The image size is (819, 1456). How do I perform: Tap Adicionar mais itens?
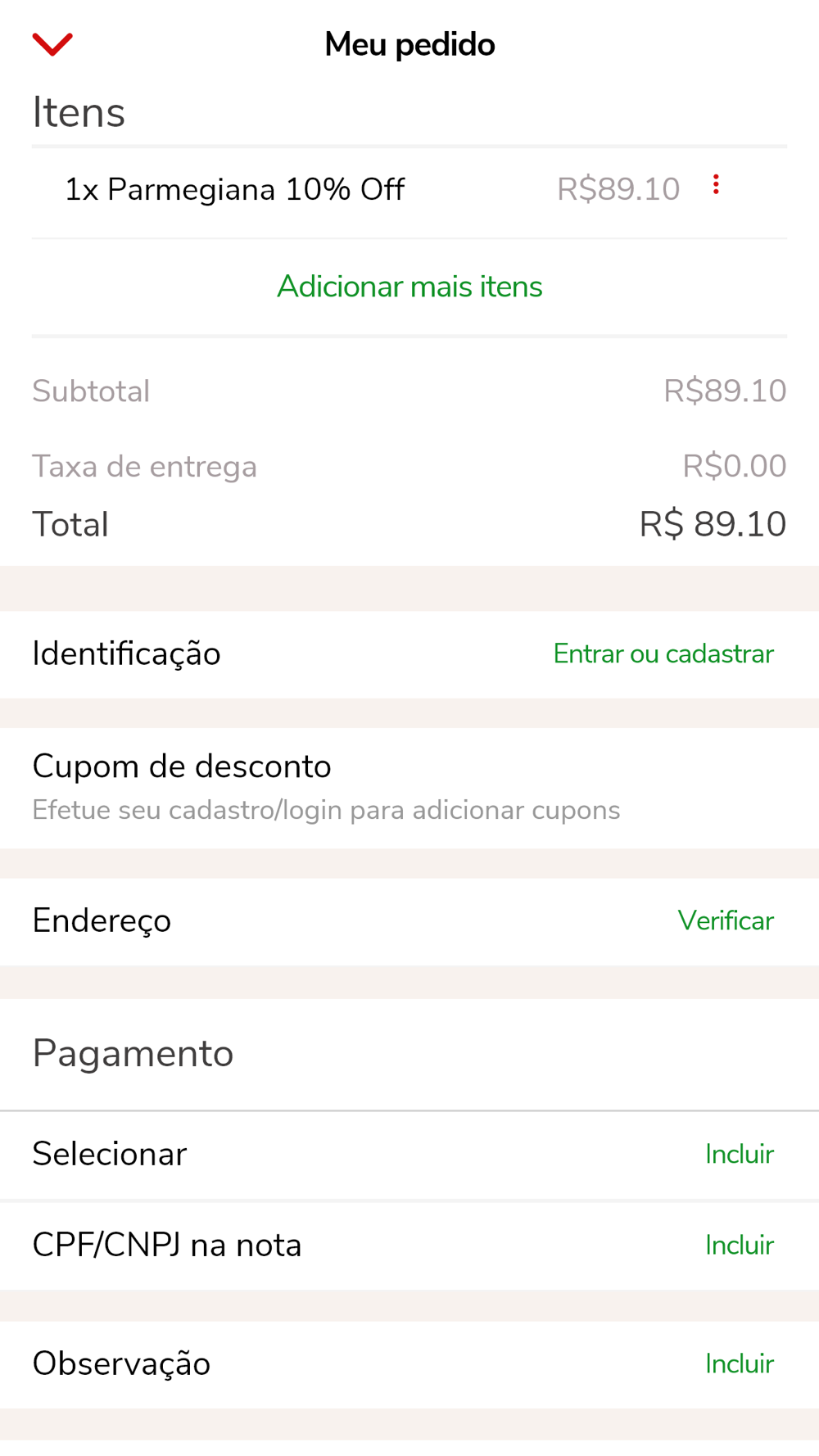(x=409, y=287)
